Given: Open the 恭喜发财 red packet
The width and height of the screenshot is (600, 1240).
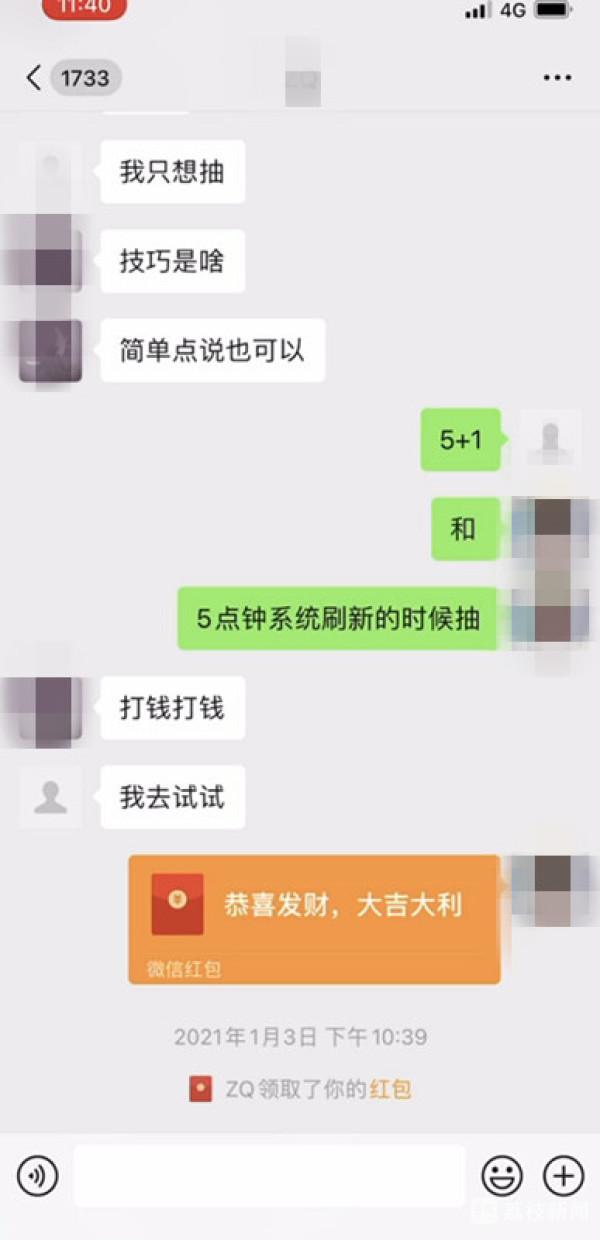Looking at the screenshot, I should (x=314, y=918).
